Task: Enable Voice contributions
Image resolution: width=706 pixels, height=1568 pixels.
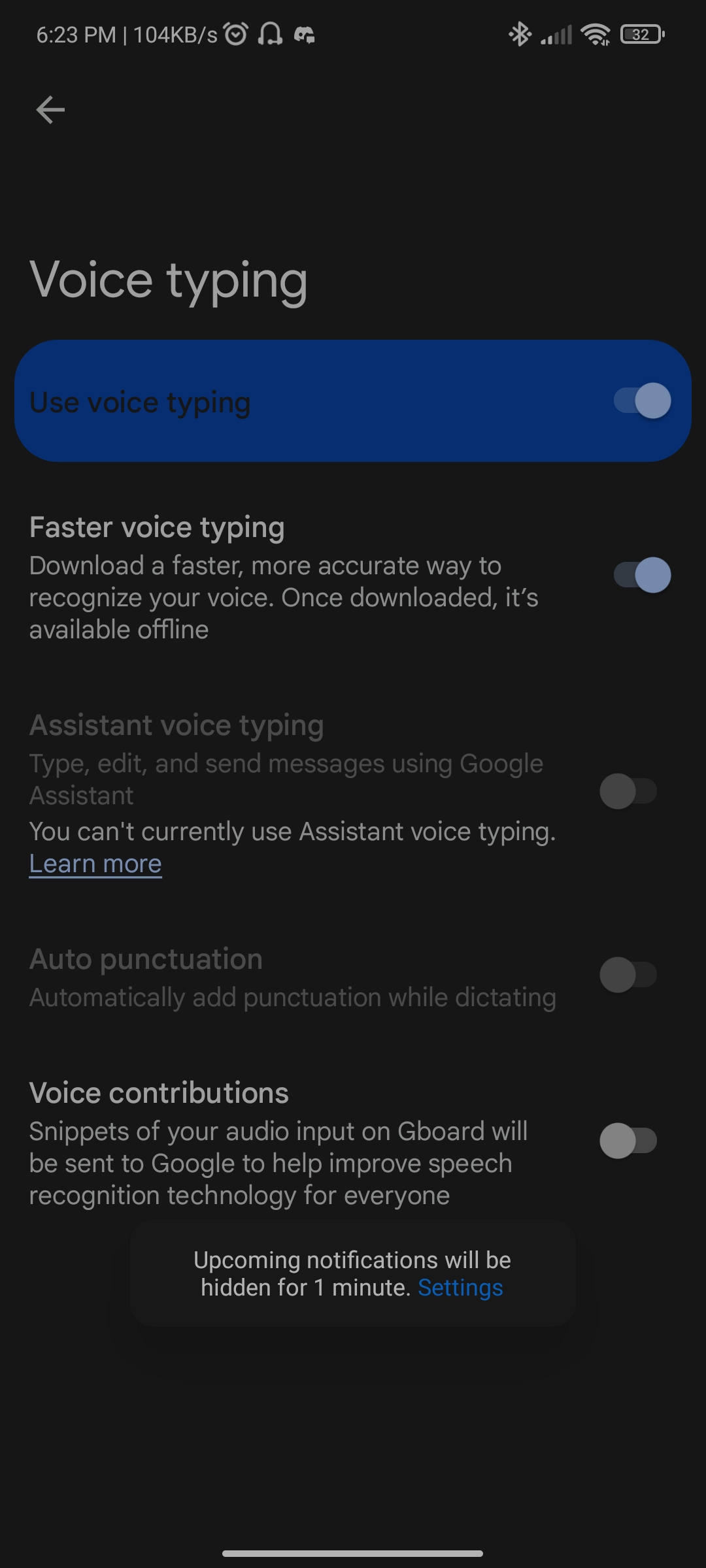Action: tap(628, 1141)
